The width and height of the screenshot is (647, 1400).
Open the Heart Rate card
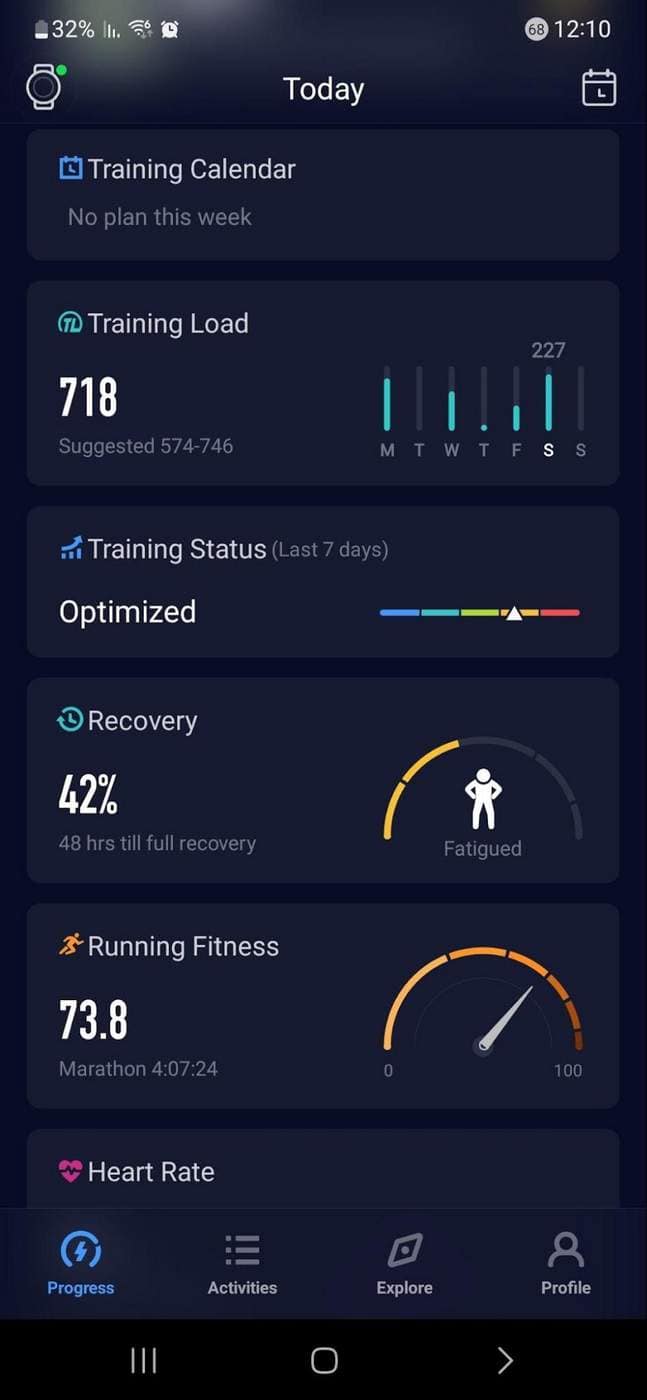[x=323, y=1169]
